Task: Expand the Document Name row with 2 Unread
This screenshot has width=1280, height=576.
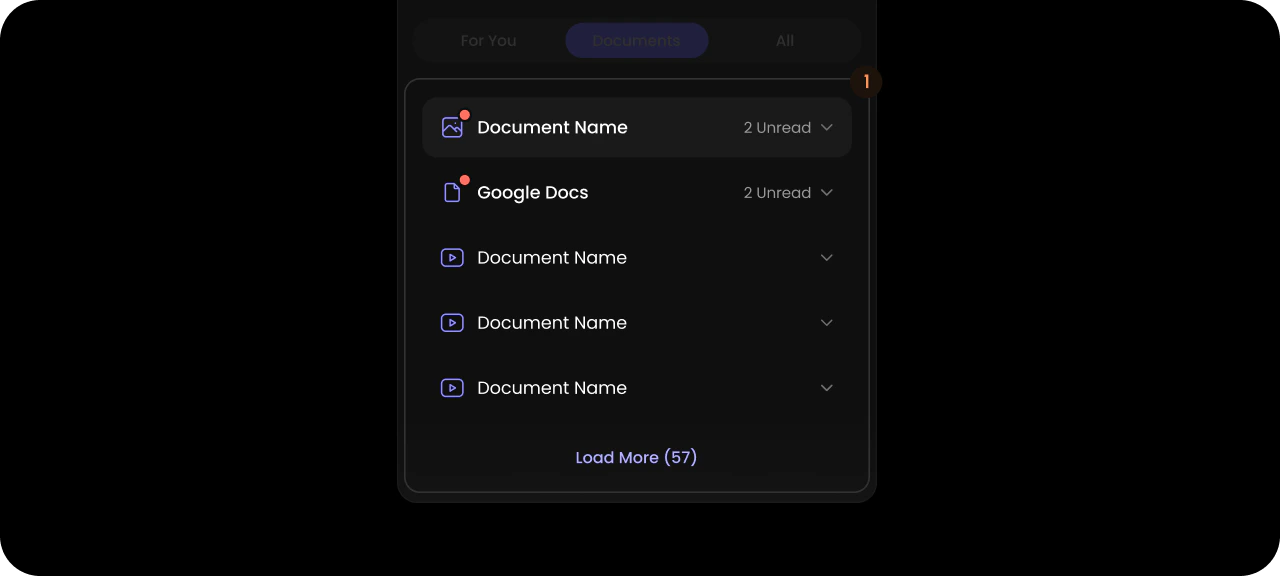Action: (x=826, y=128)
